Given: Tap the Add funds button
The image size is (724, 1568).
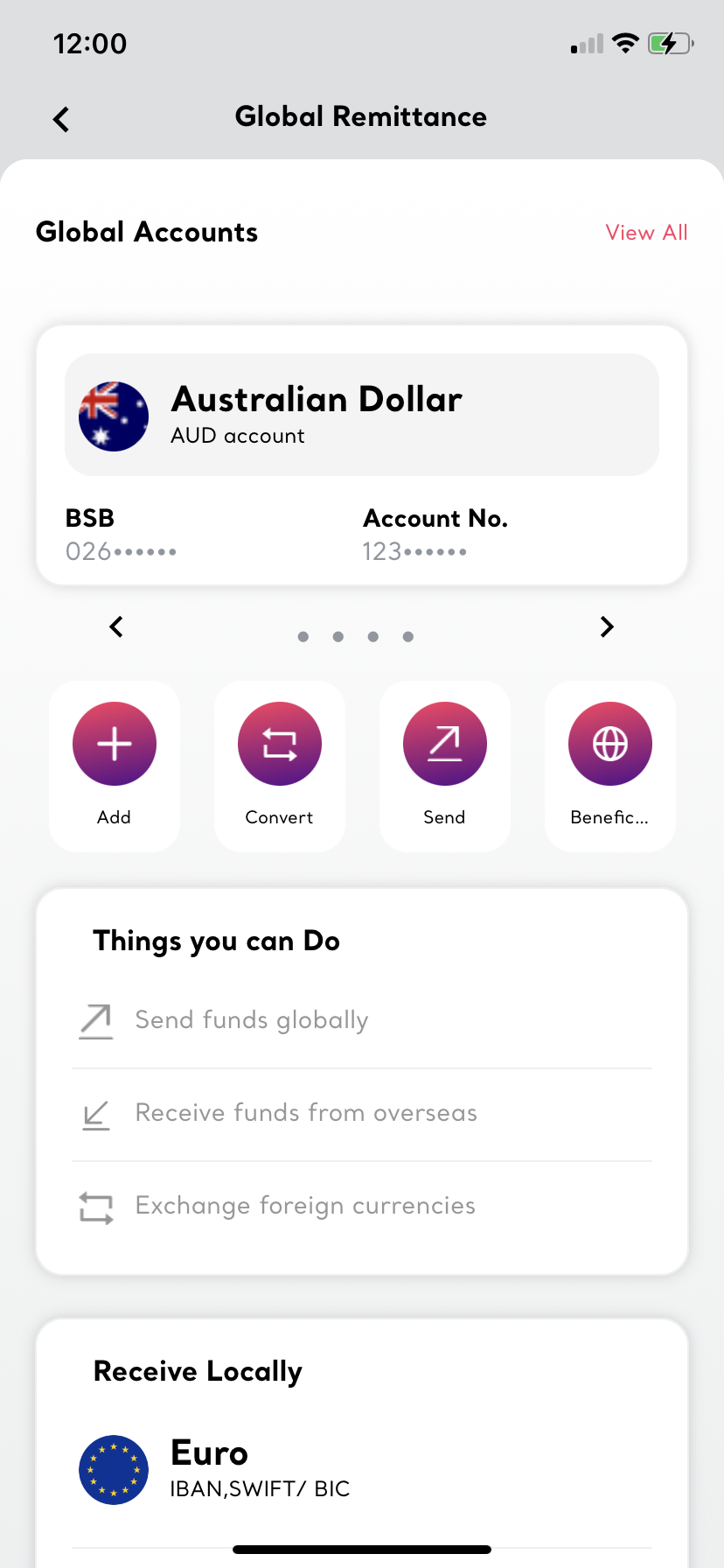Looking at the screenshot, I should pyautogui.click(x=115, y=745).
